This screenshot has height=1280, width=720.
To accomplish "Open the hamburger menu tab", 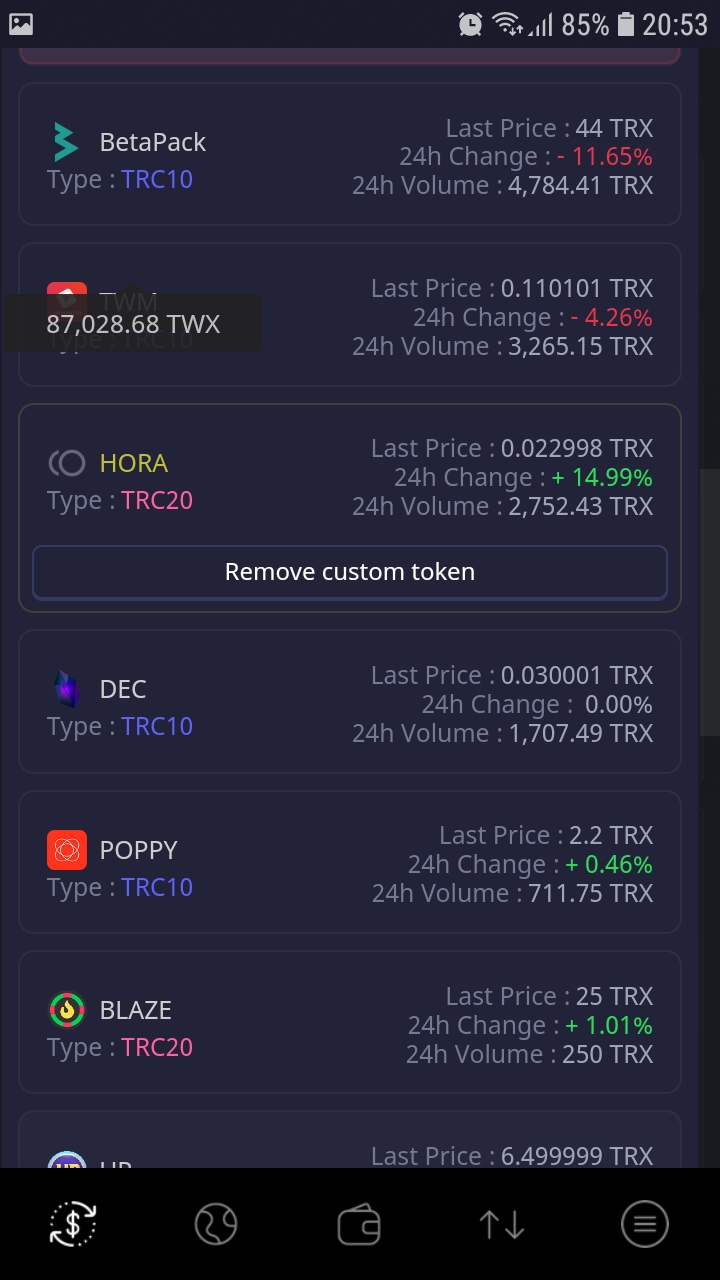I will [645, 1224].
